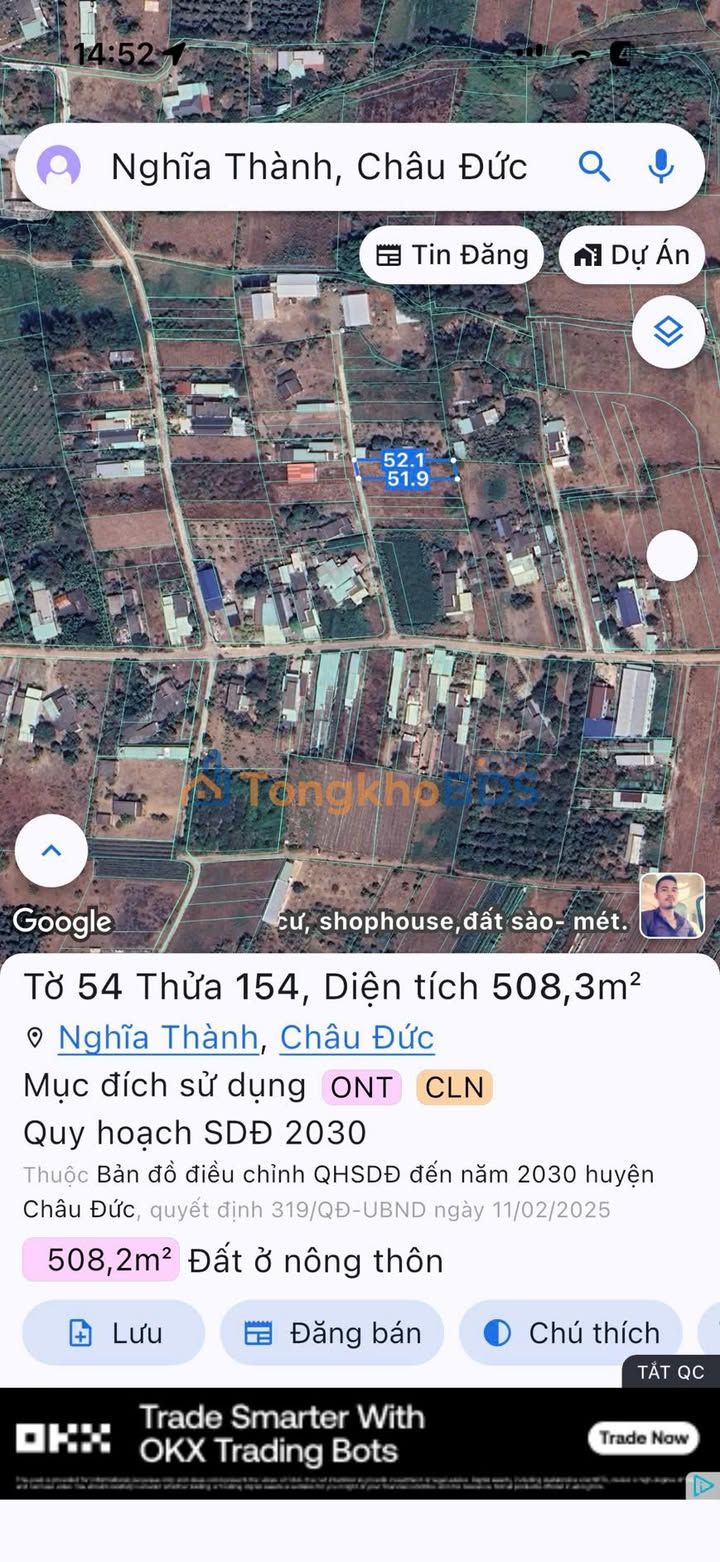
Task: Tap Trade Now in the OKX ad
Action: tap(643, 1438)
